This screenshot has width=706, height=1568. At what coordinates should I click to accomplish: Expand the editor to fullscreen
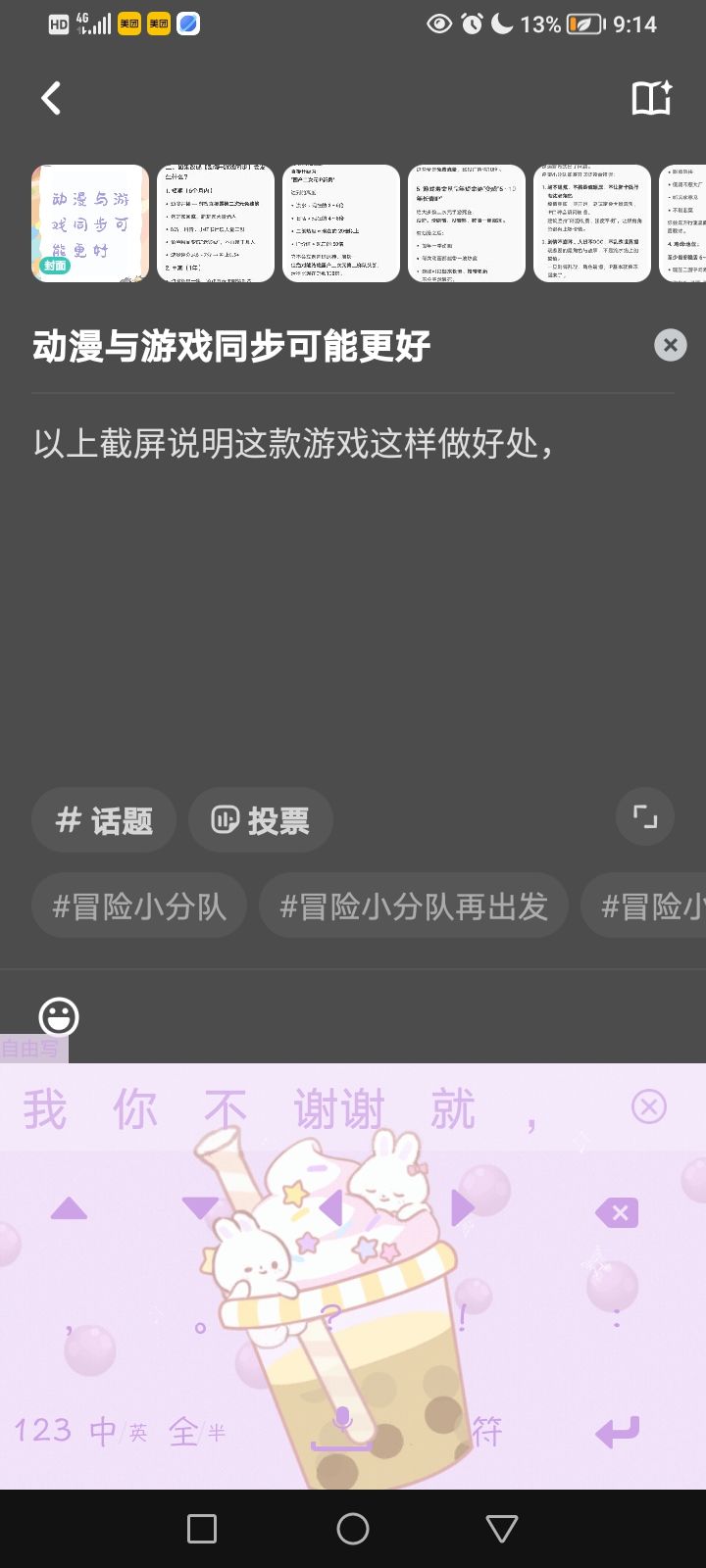pyautogui.click(x=644, y=816)
